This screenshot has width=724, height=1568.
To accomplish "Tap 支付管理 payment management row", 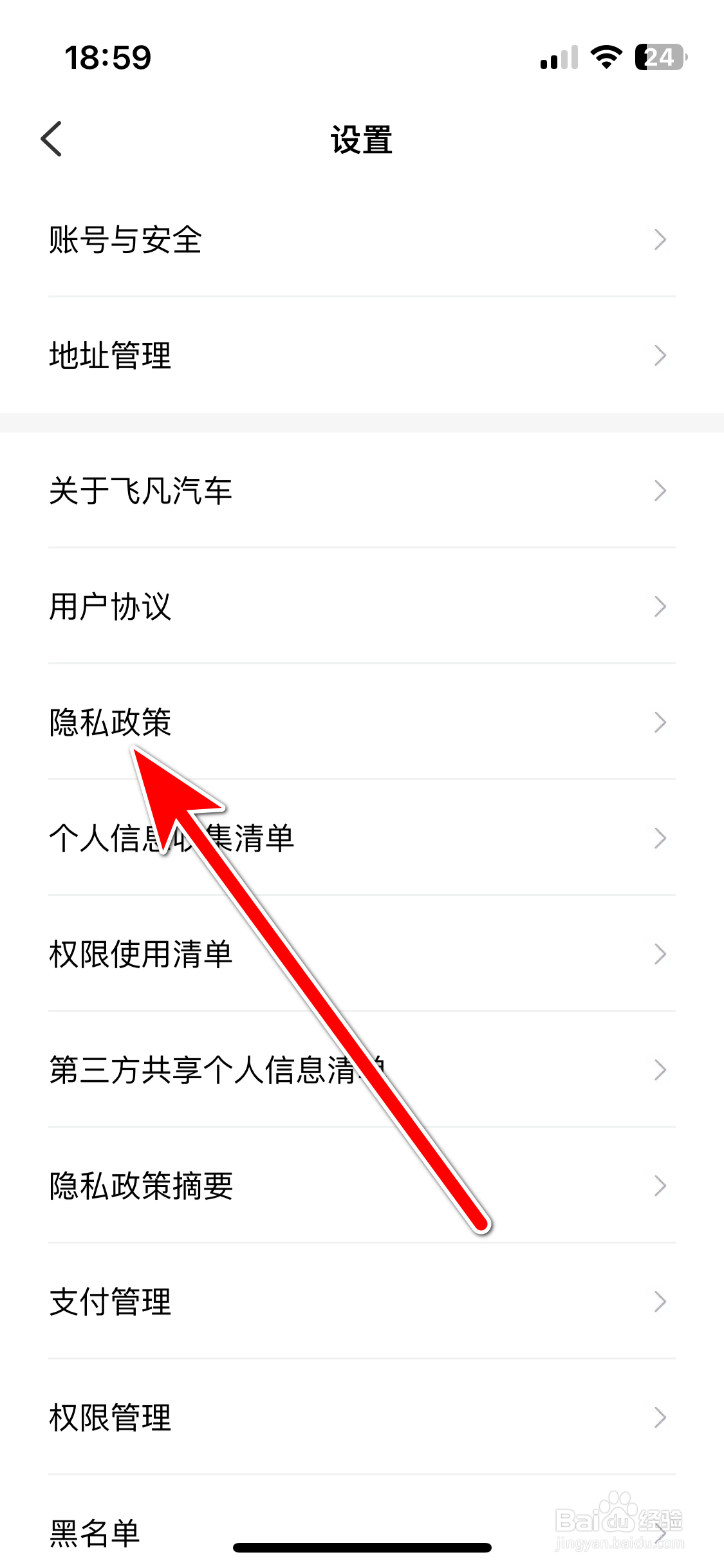I will (x=109, y=1302).
